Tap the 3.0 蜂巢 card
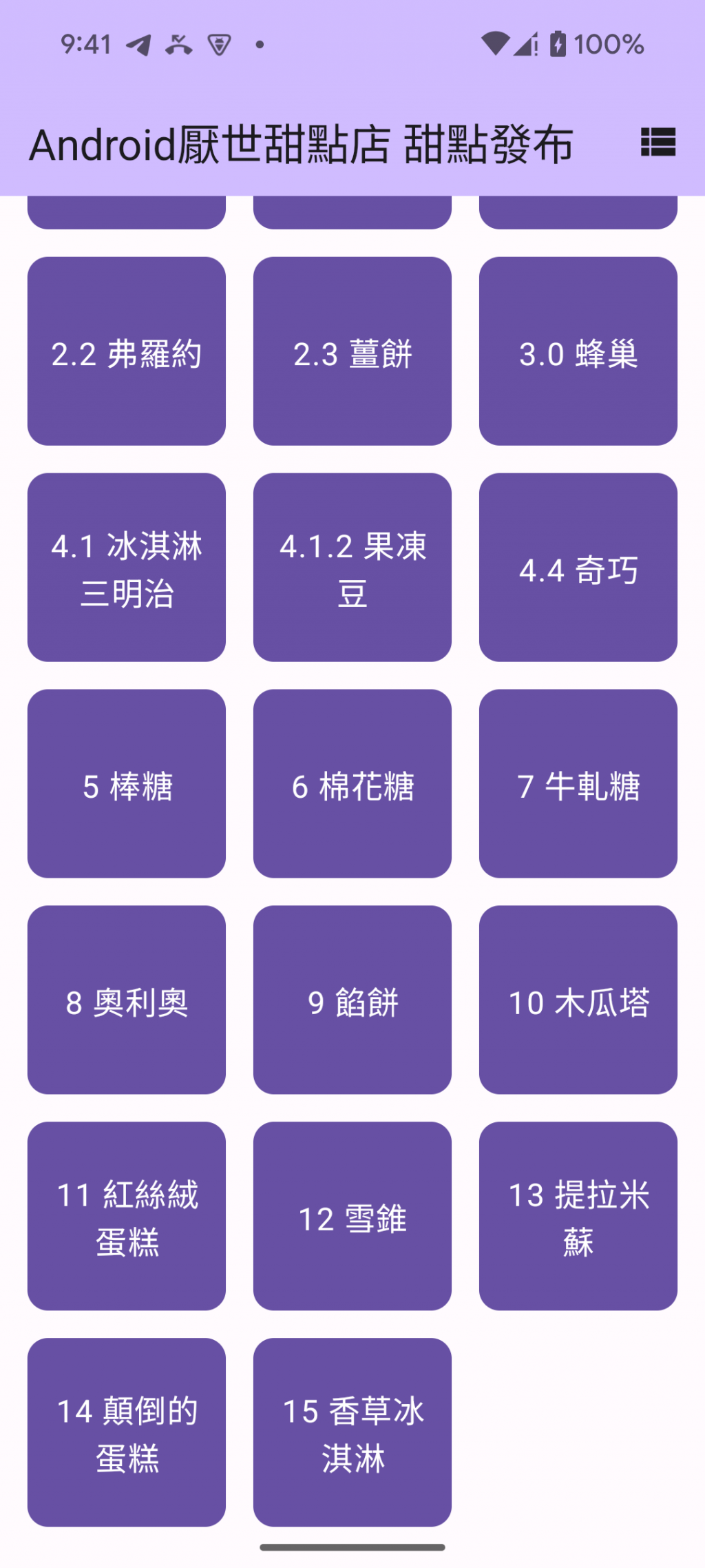 pos(578,351)
